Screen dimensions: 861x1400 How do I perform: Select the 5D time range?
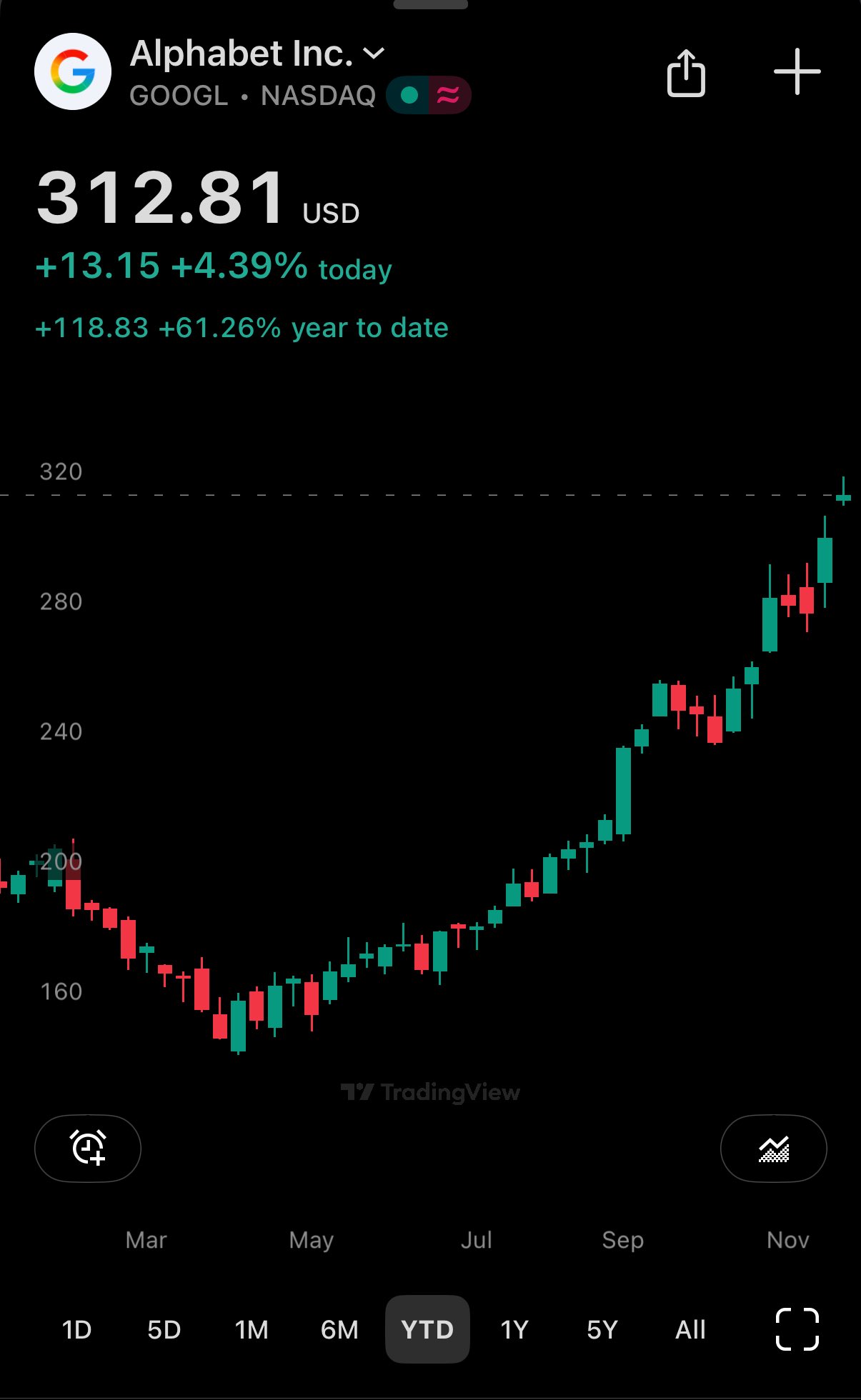164,1329
